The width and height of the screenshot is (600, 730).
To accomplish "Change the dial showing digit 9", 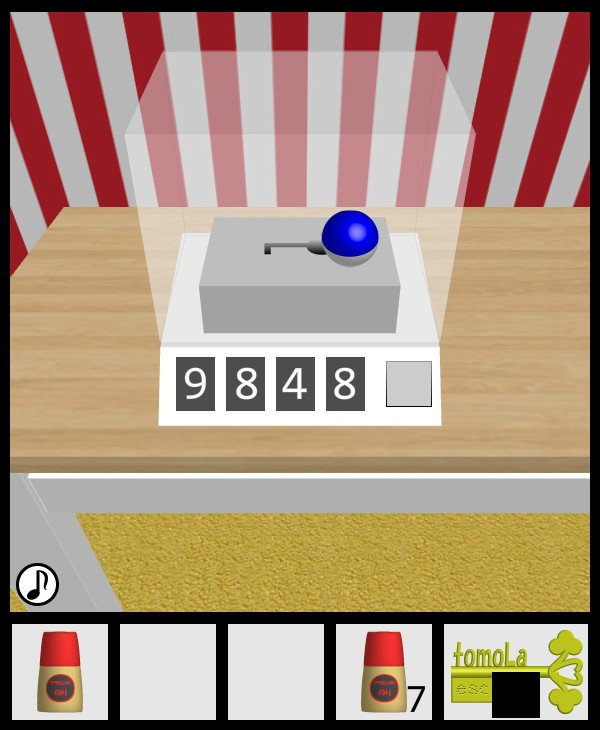I will 195,384.
